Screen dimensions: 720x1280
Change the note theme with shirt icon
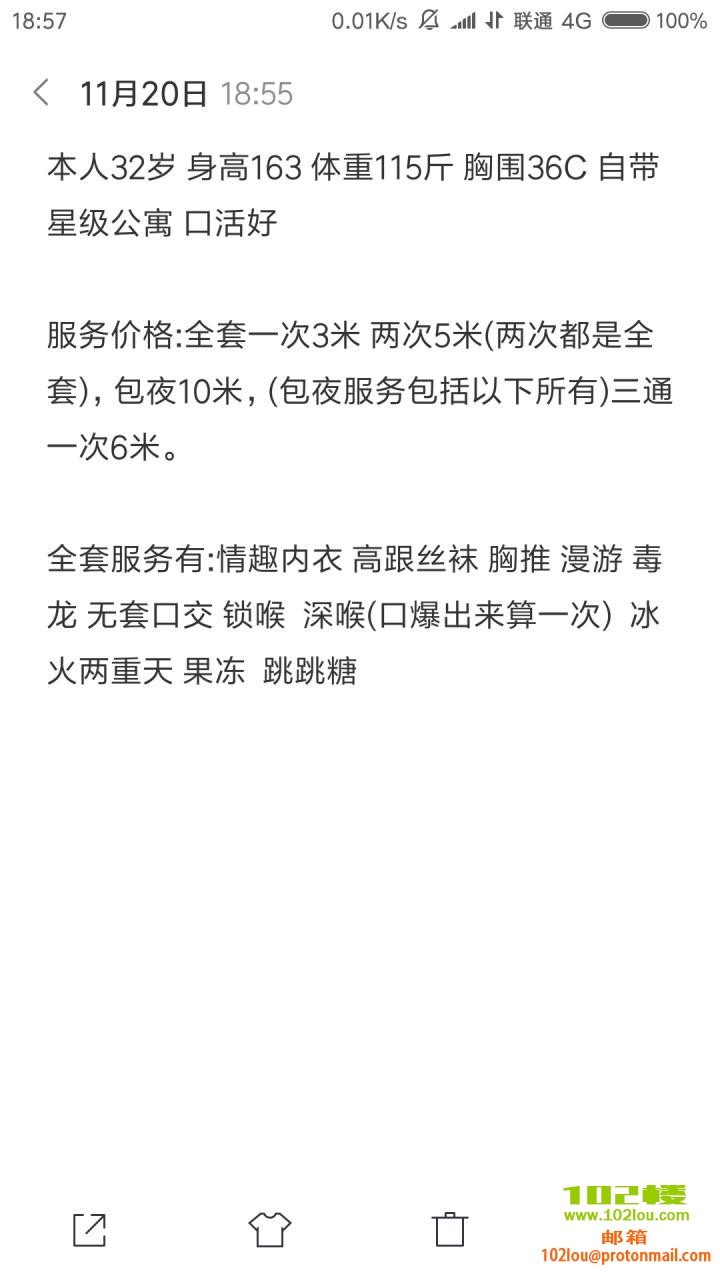click(x=269, y=1229)
